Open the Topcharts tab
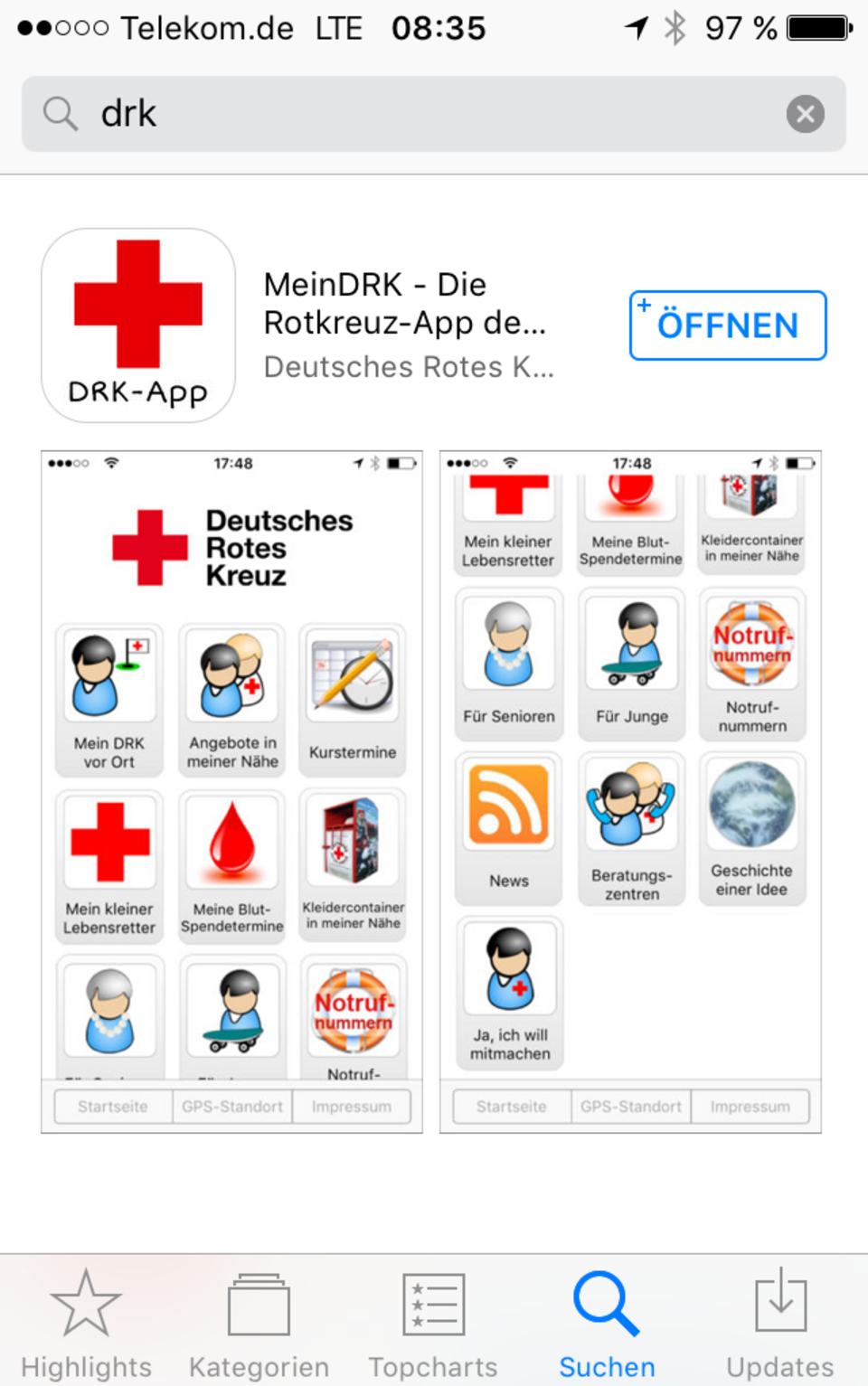868x1386 pixels. coord(433,1324)
